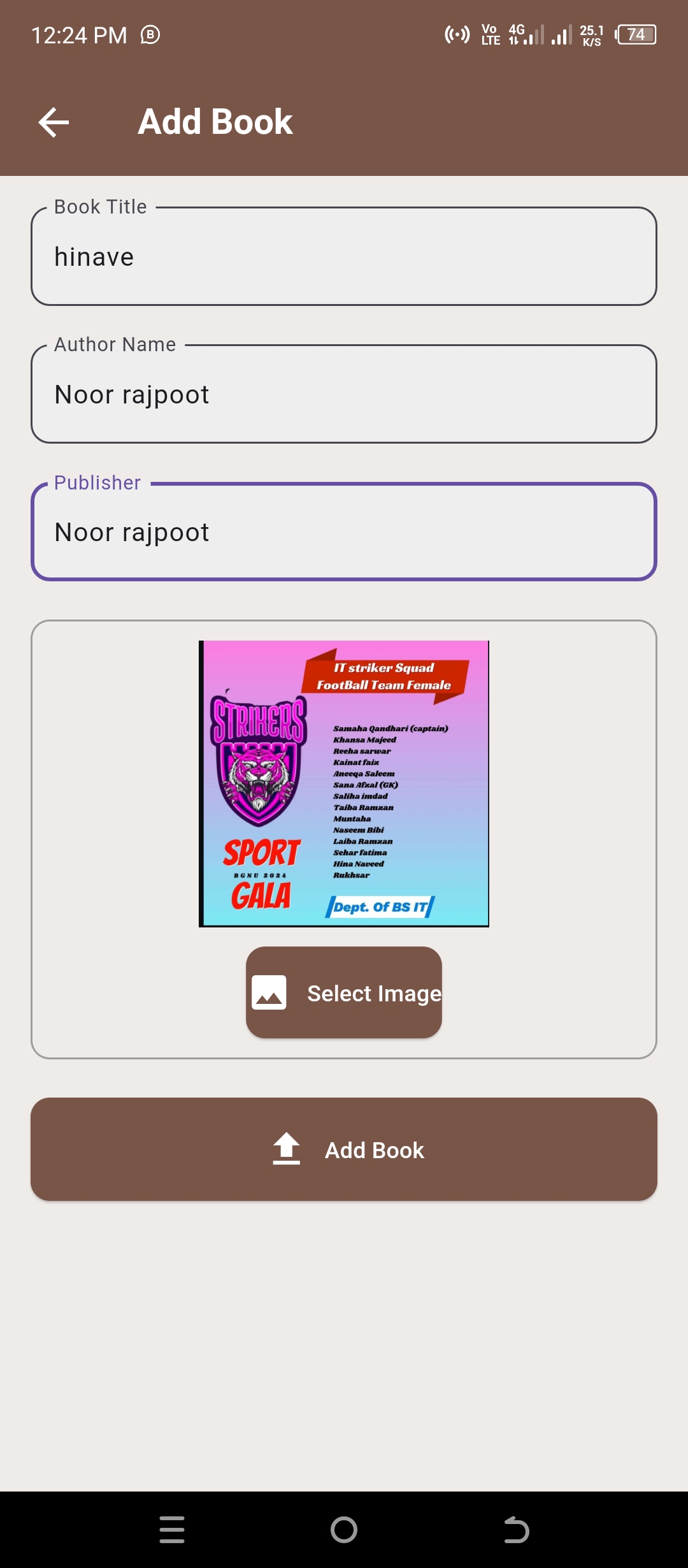
Task: Submit the form with Add Book
Action: coord(344,1149)
